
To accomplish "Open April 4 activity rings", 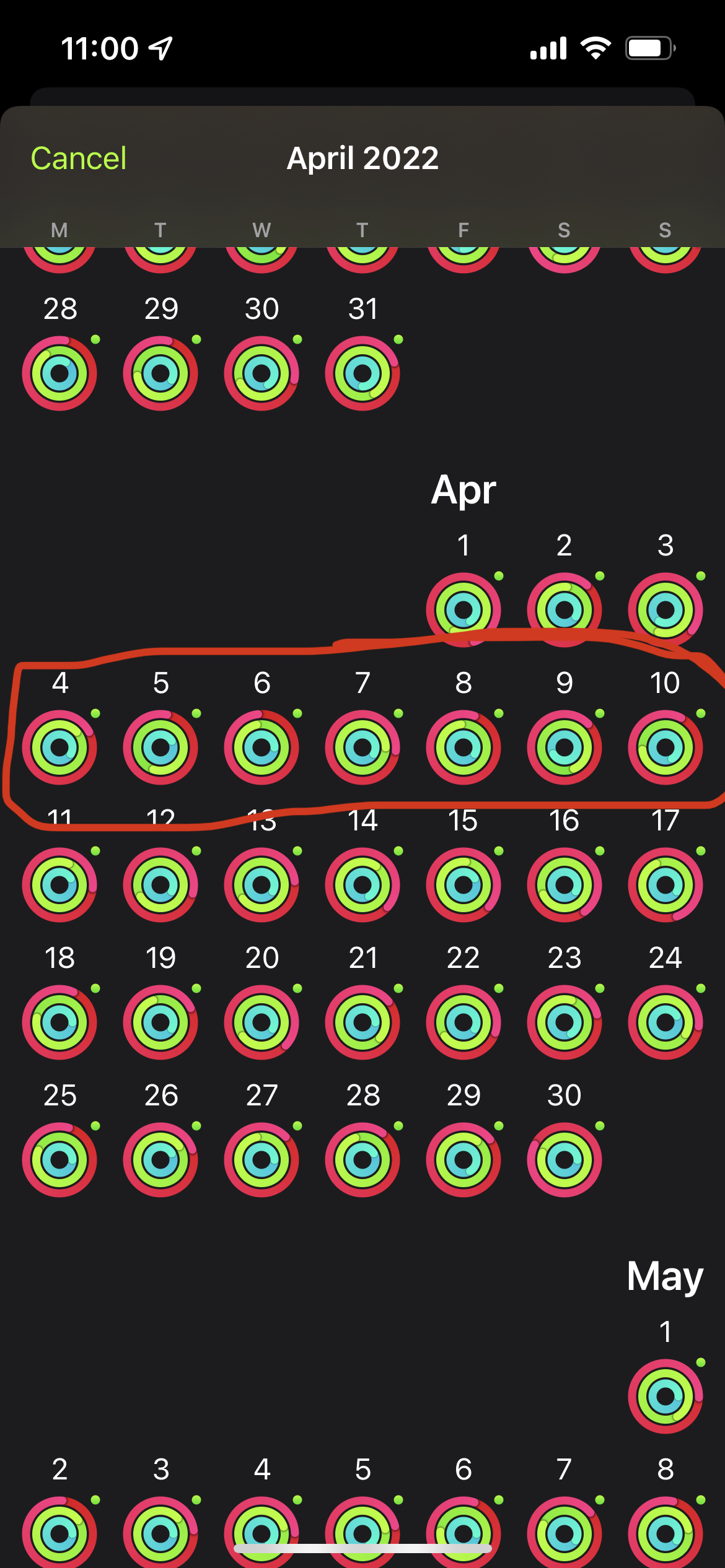I will click(59, 747).
